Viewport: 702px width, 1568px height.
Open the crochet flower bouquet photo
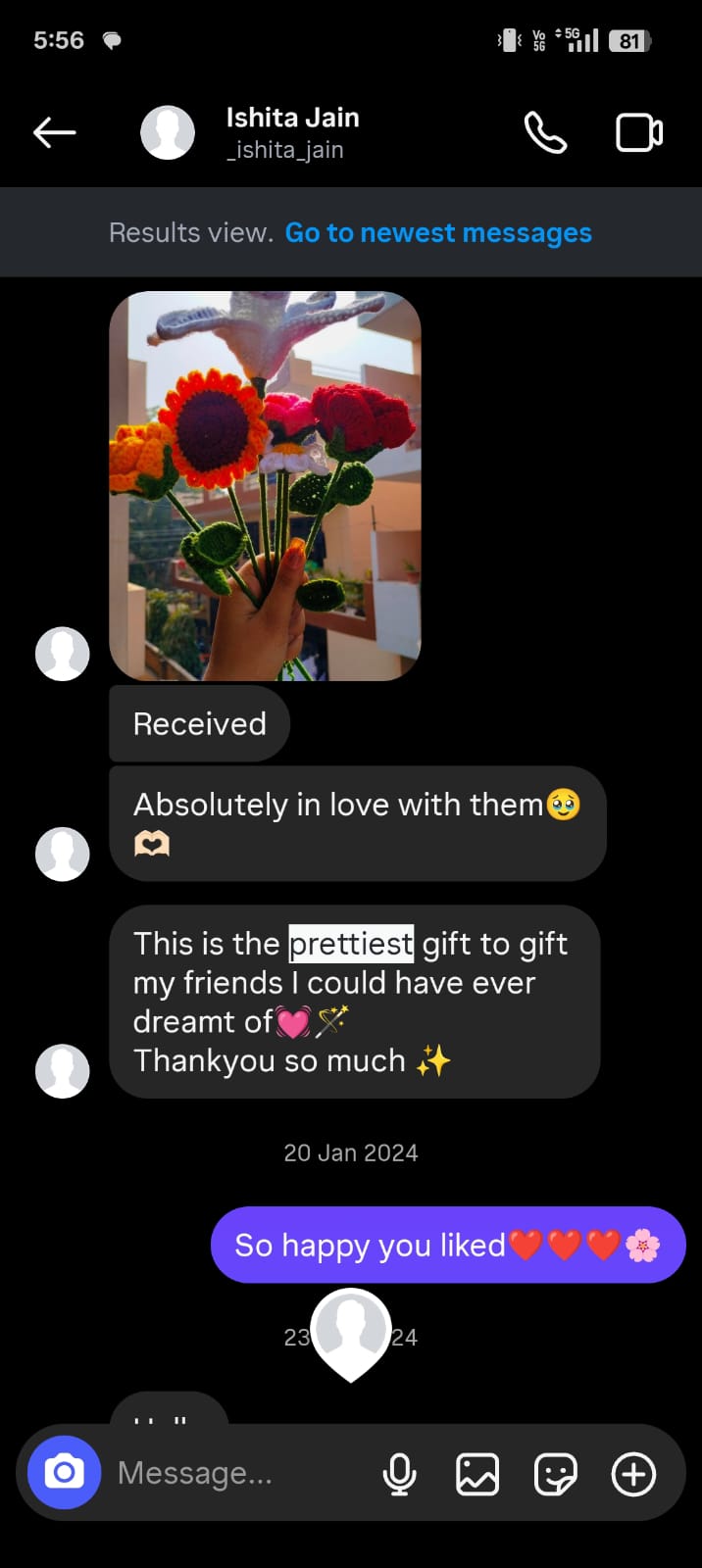coord(265,485)
